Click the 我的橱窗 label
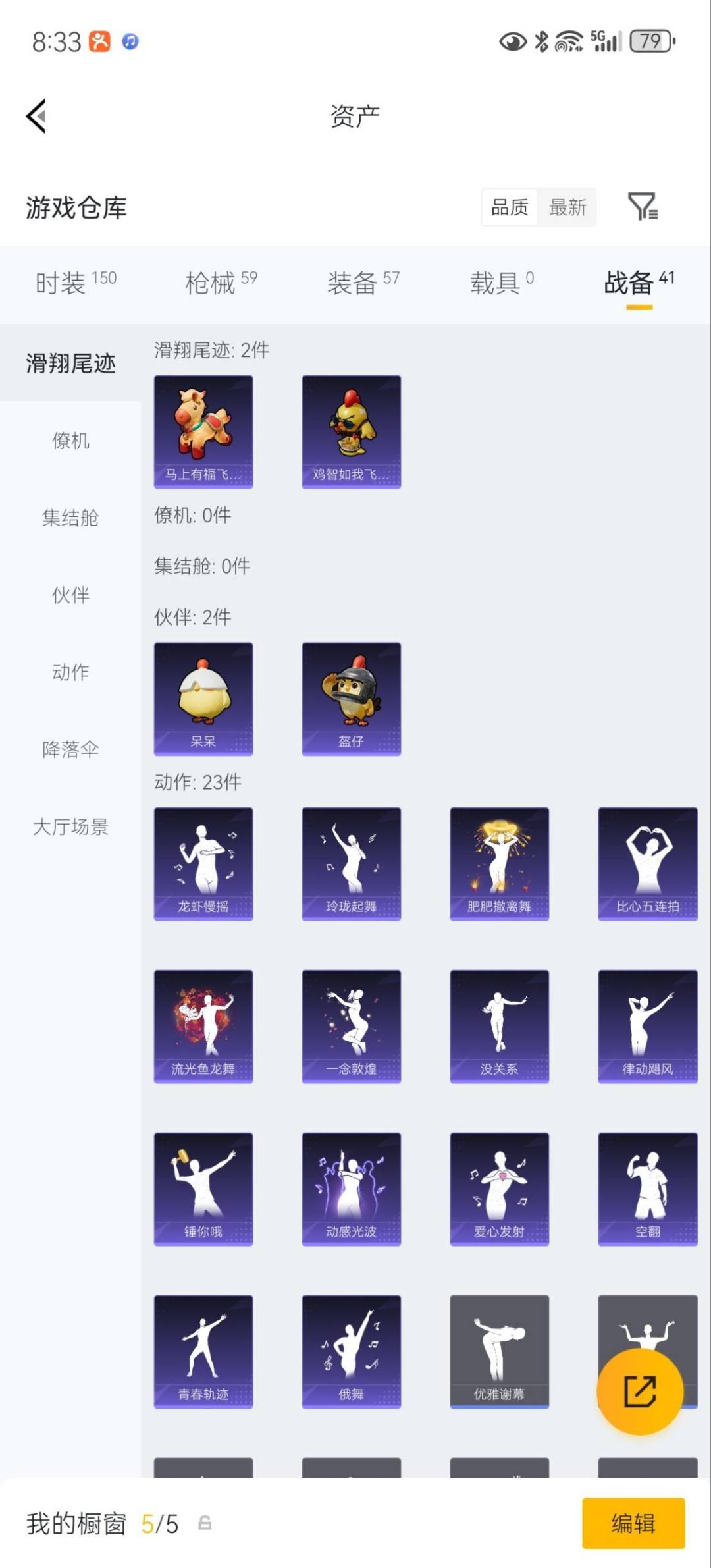Screen dimensions: 711x1568 pos(76,1523)
